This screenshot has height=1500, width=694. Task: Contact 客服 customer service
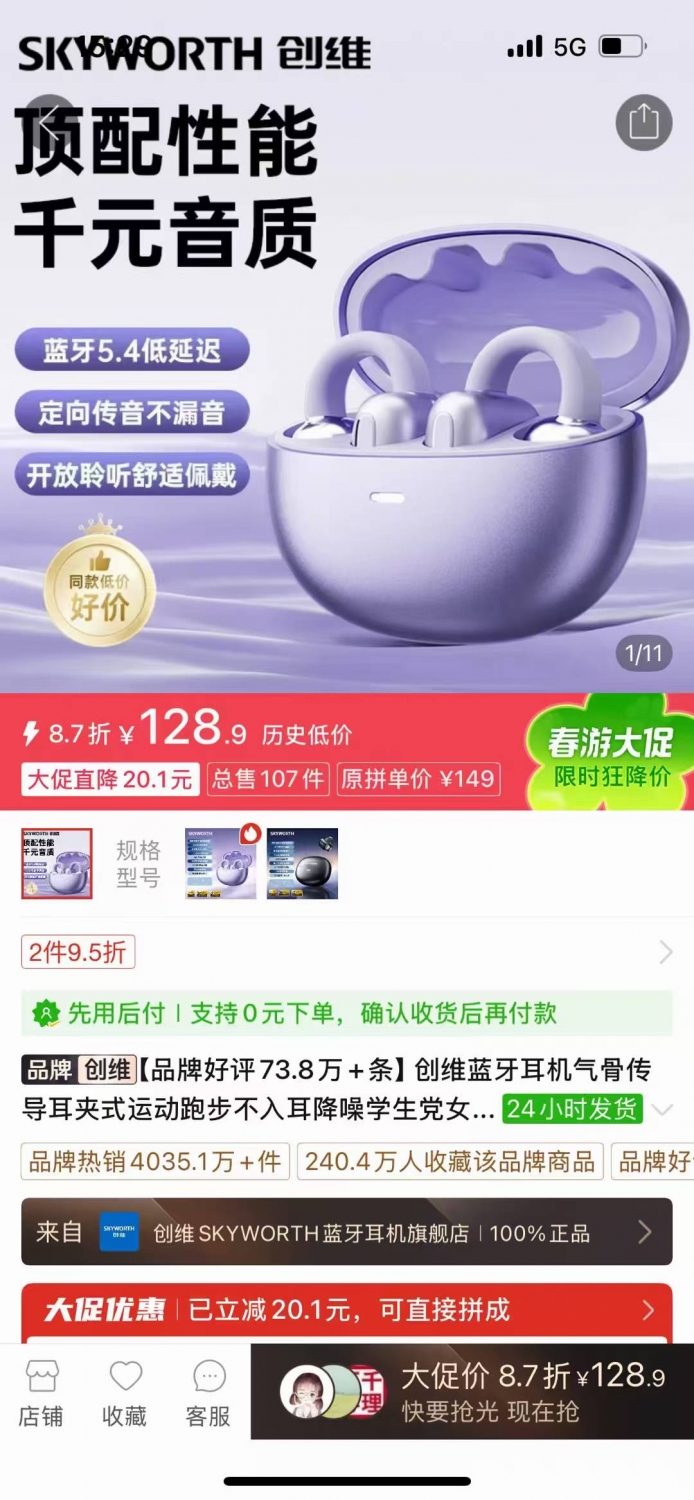pos(208,1393)
